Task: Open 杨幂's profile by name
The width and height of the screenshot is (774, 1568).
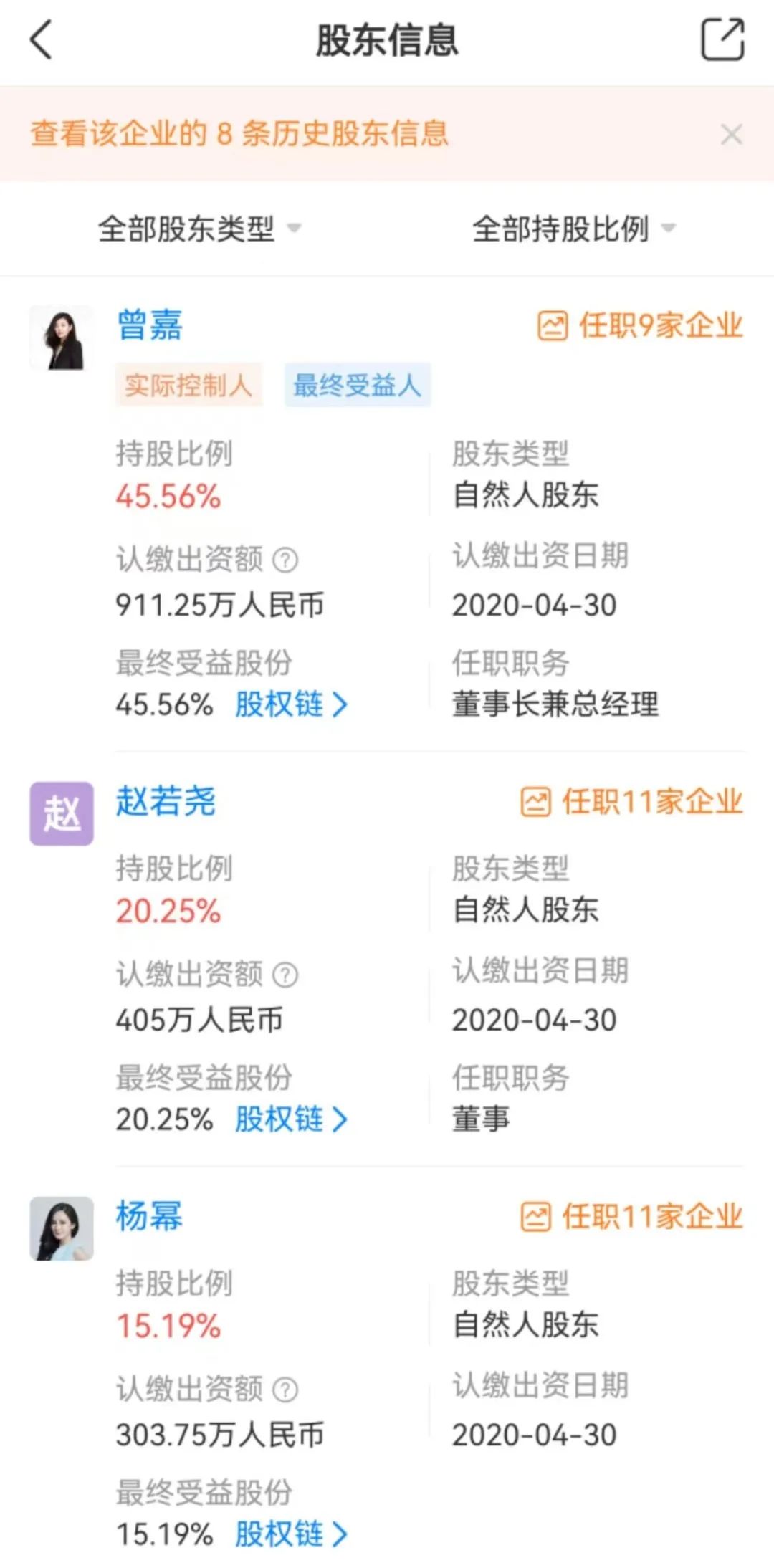Action: [150, 1216]
